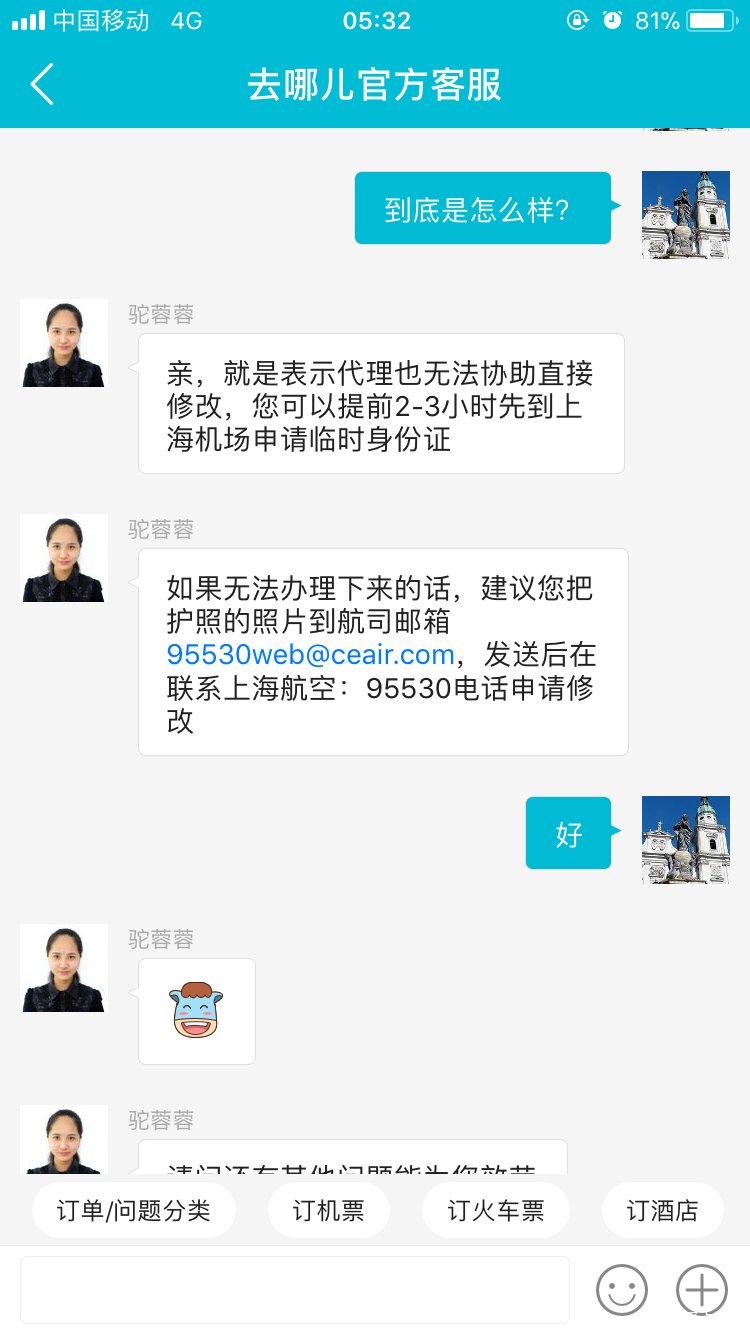750x1334 pixels.
Task: Go back from 去哪儿官方客服 chat
Action: 42,85
